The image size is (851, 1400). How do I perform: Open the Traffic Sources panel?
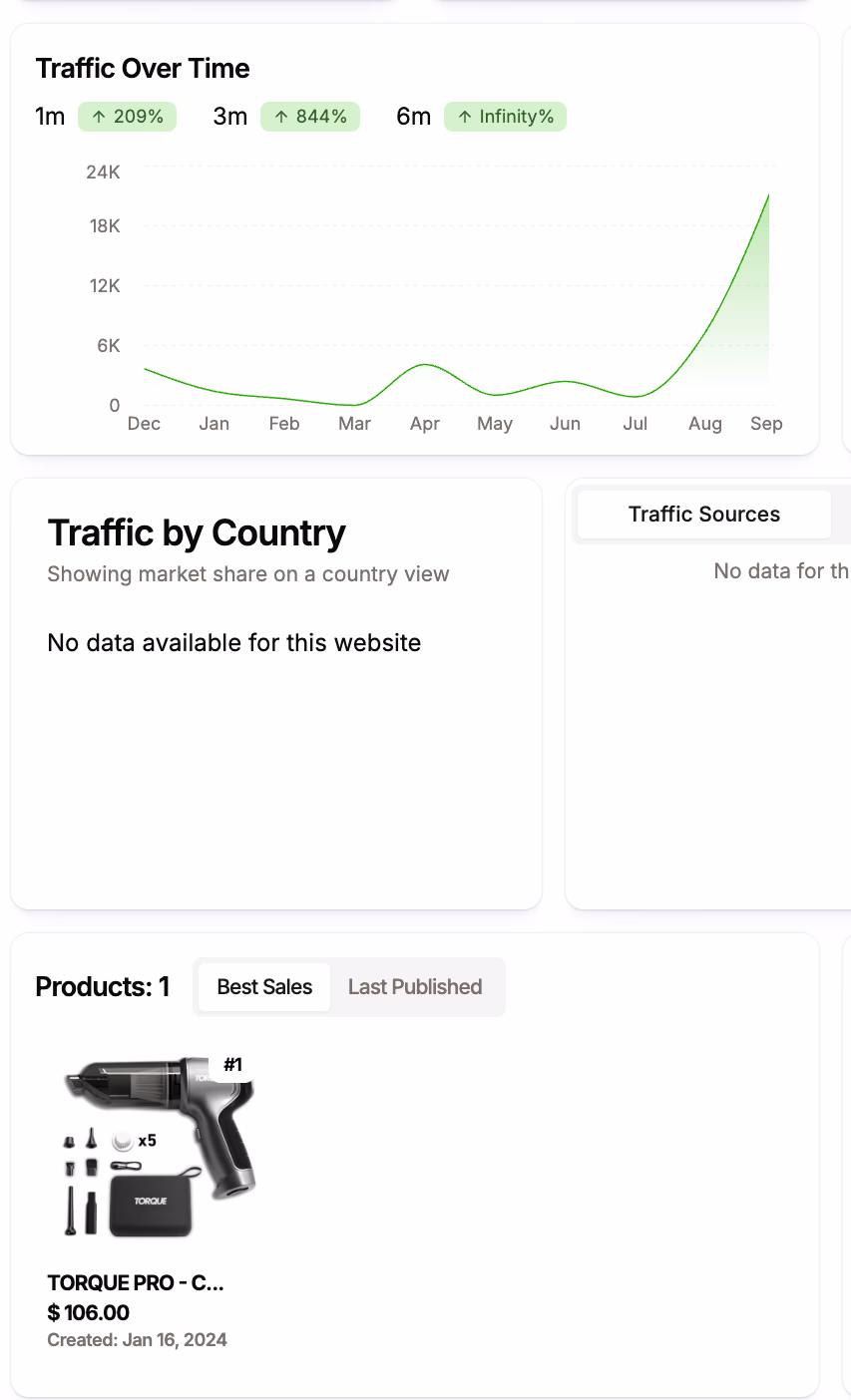click(x=703, y=514)
